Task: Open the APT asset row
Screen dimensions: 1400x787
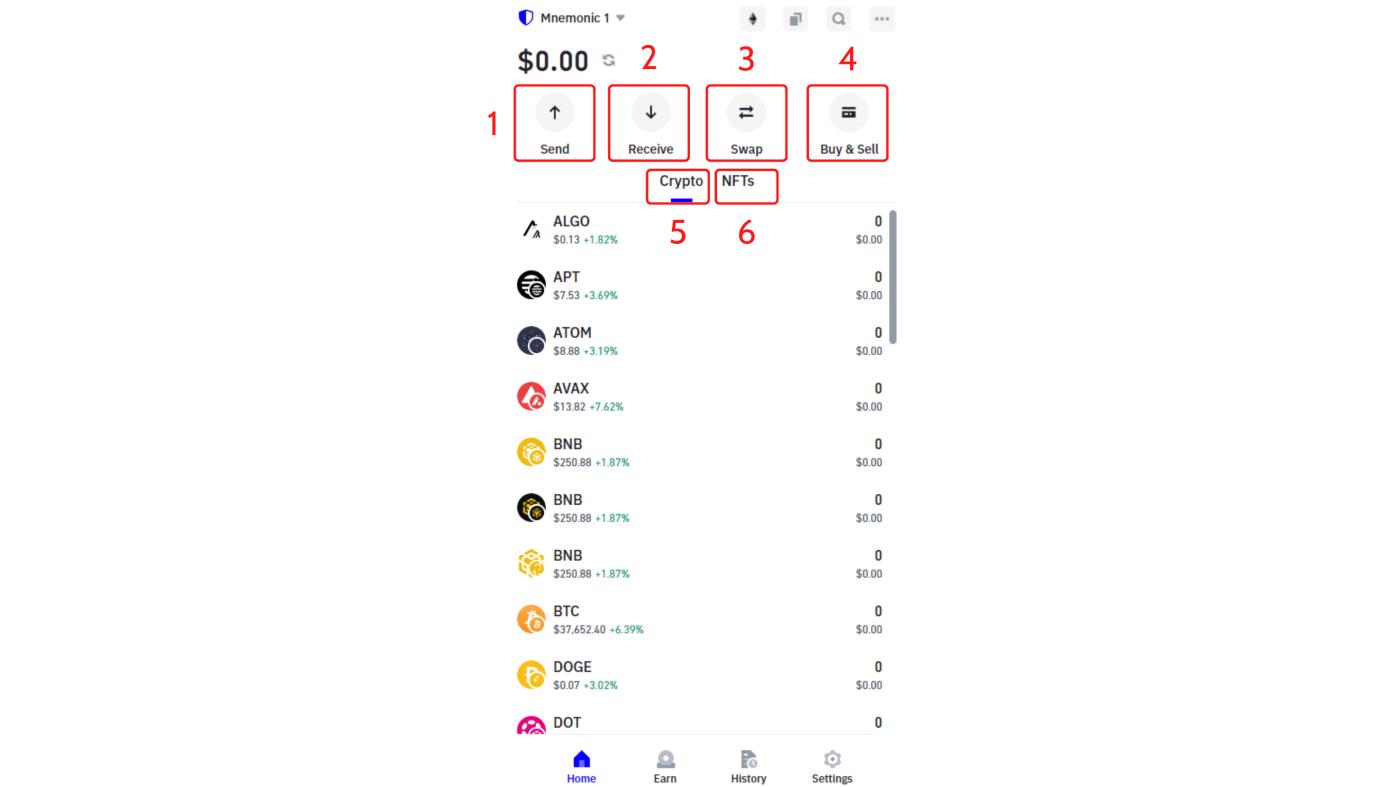Action: (700, 286)
